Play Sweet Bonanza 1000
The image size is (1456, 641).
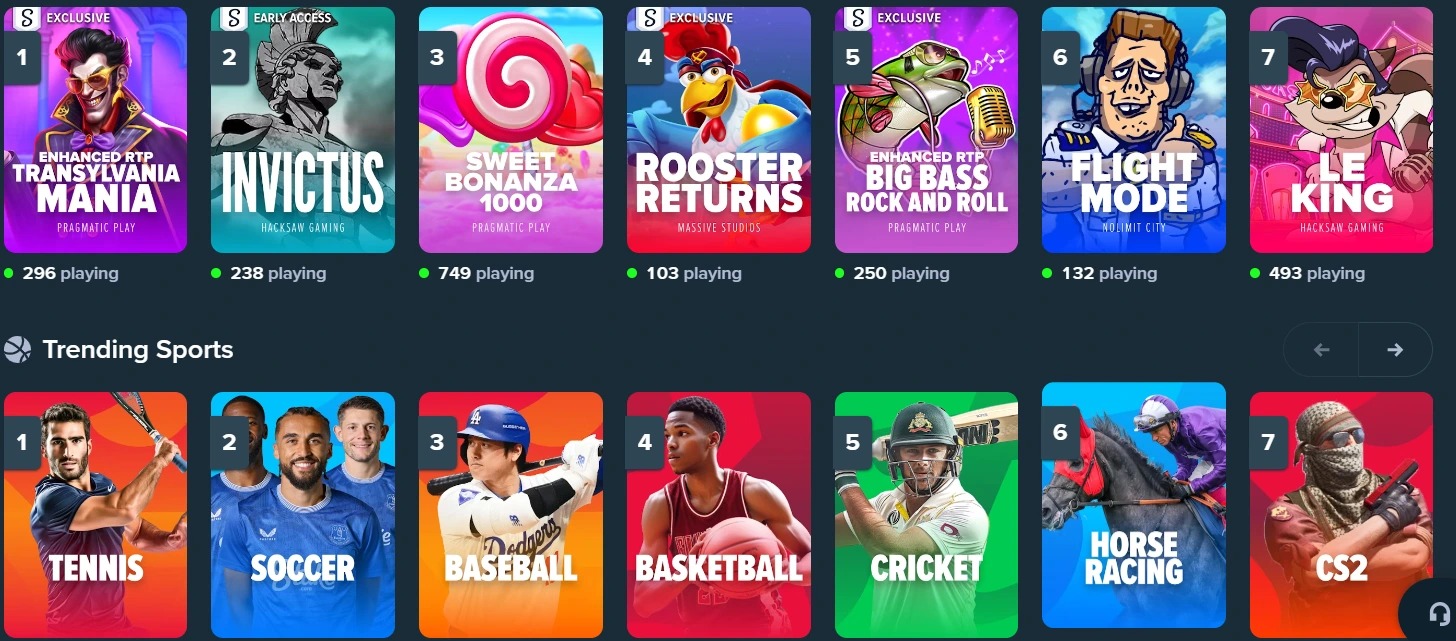pos(510,130)
